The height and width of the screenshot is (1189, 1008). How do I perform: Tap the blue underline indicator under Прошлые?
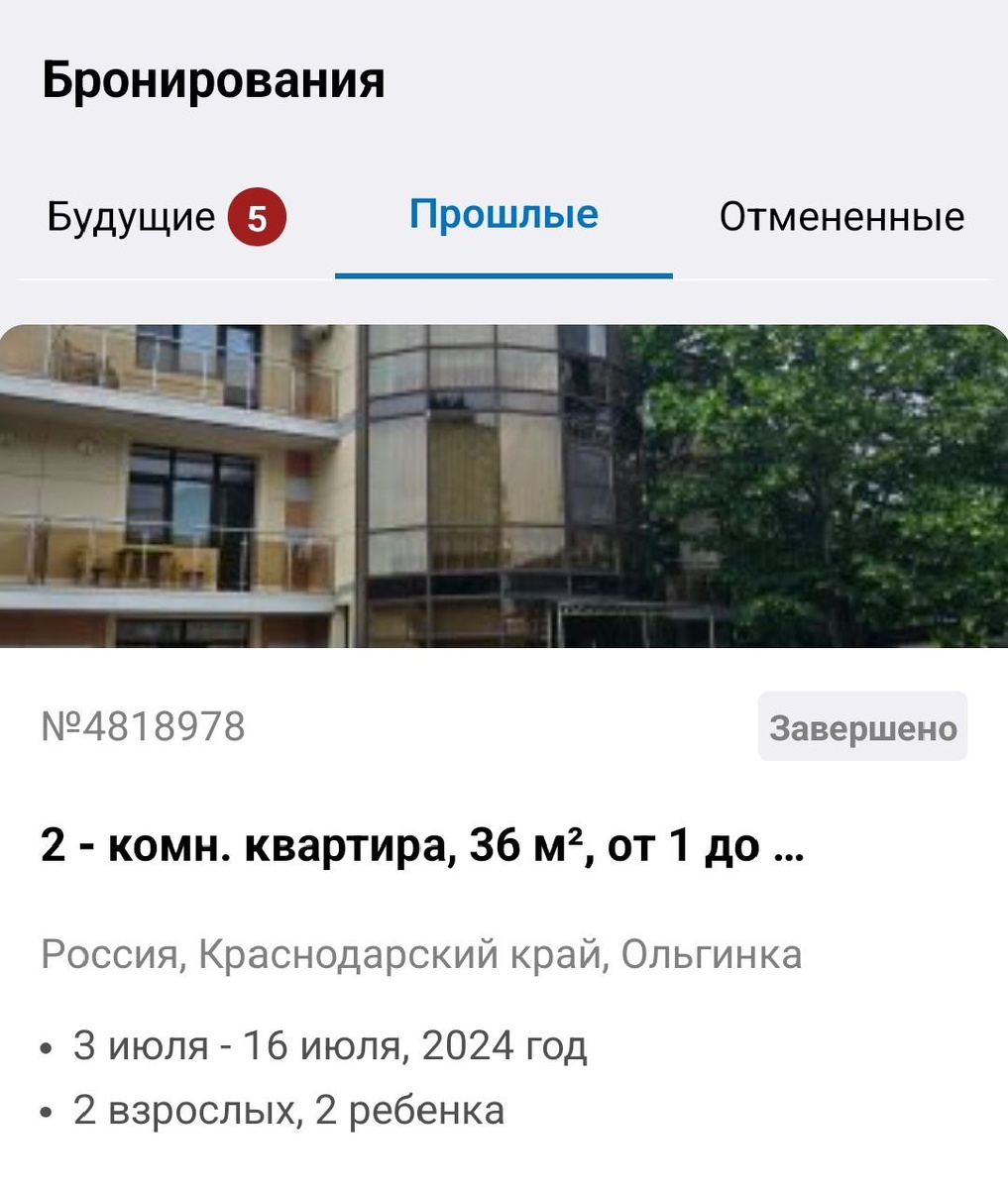504,268
